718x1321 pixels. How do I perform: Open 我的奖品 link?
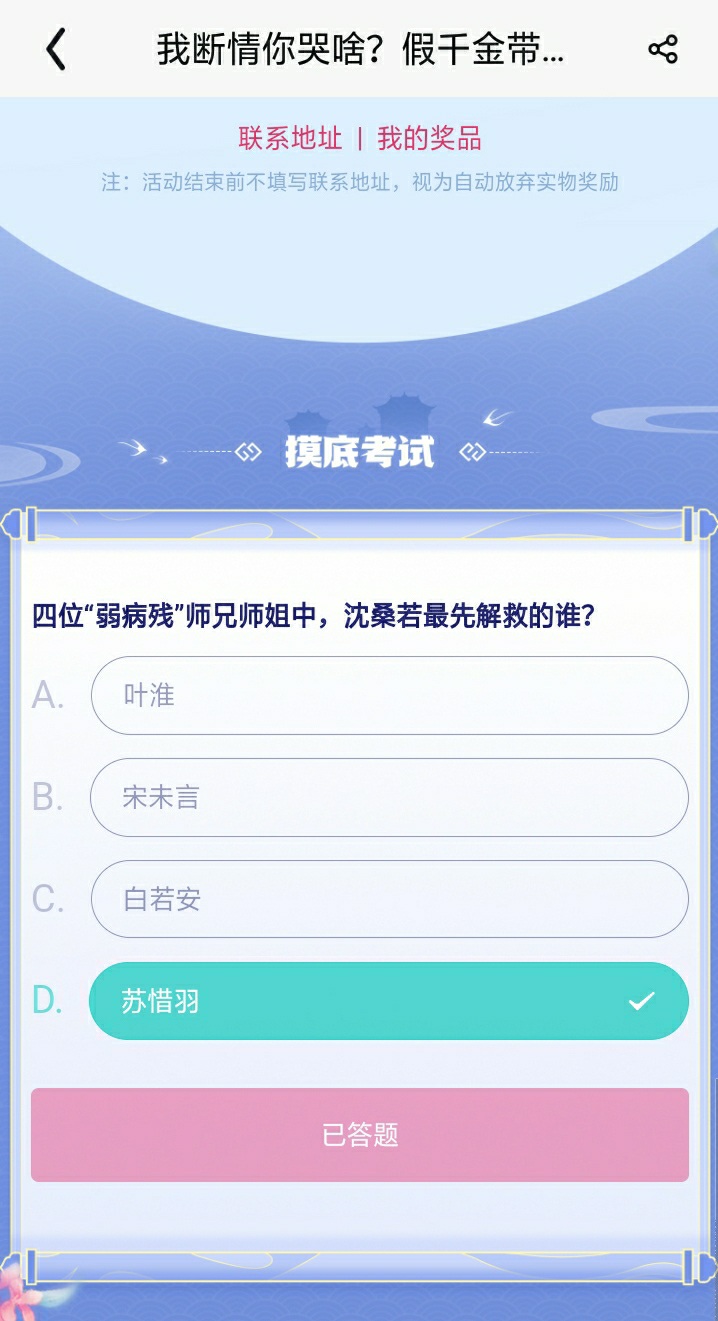coord(429,138)
